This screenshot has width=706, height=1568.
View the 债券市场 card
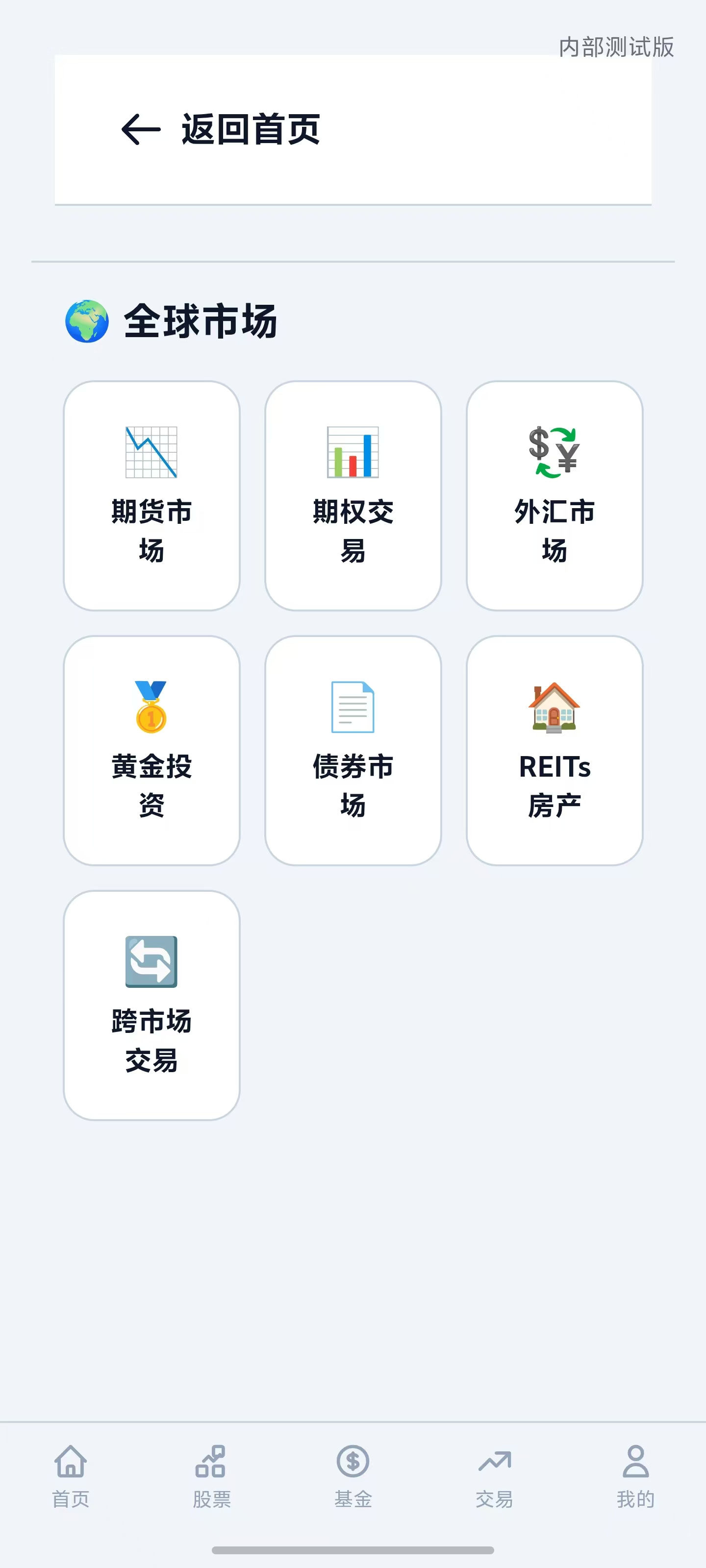tap(353, 750)
